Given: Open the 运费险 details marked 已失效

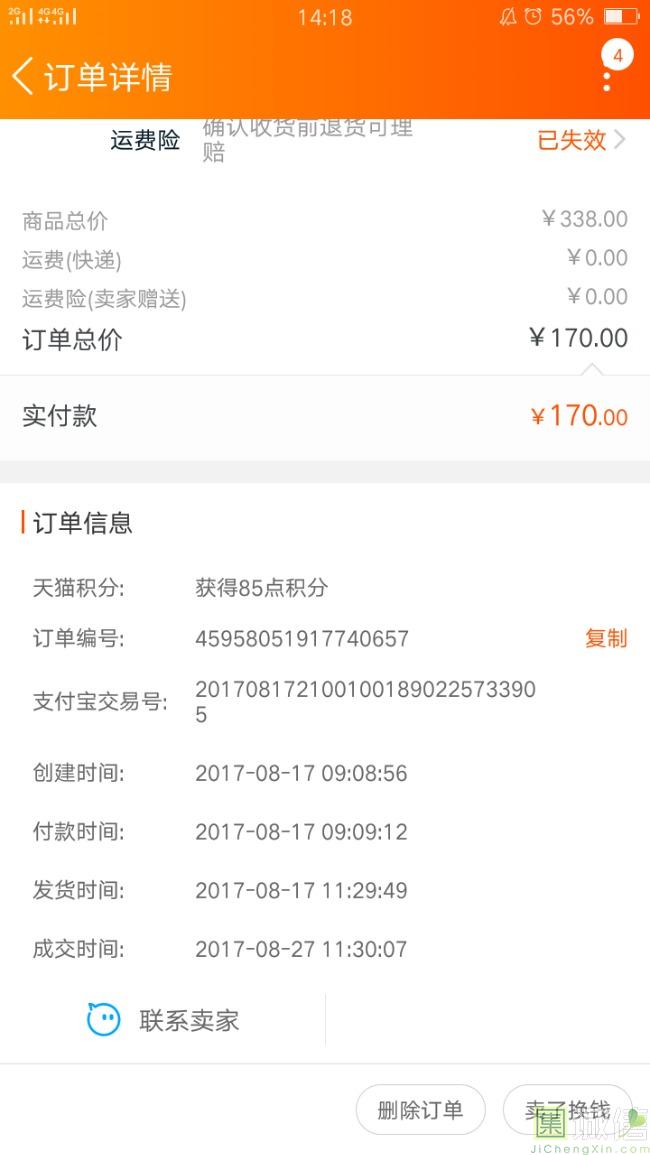Looking at the screenshot, I should click(581, 140).
